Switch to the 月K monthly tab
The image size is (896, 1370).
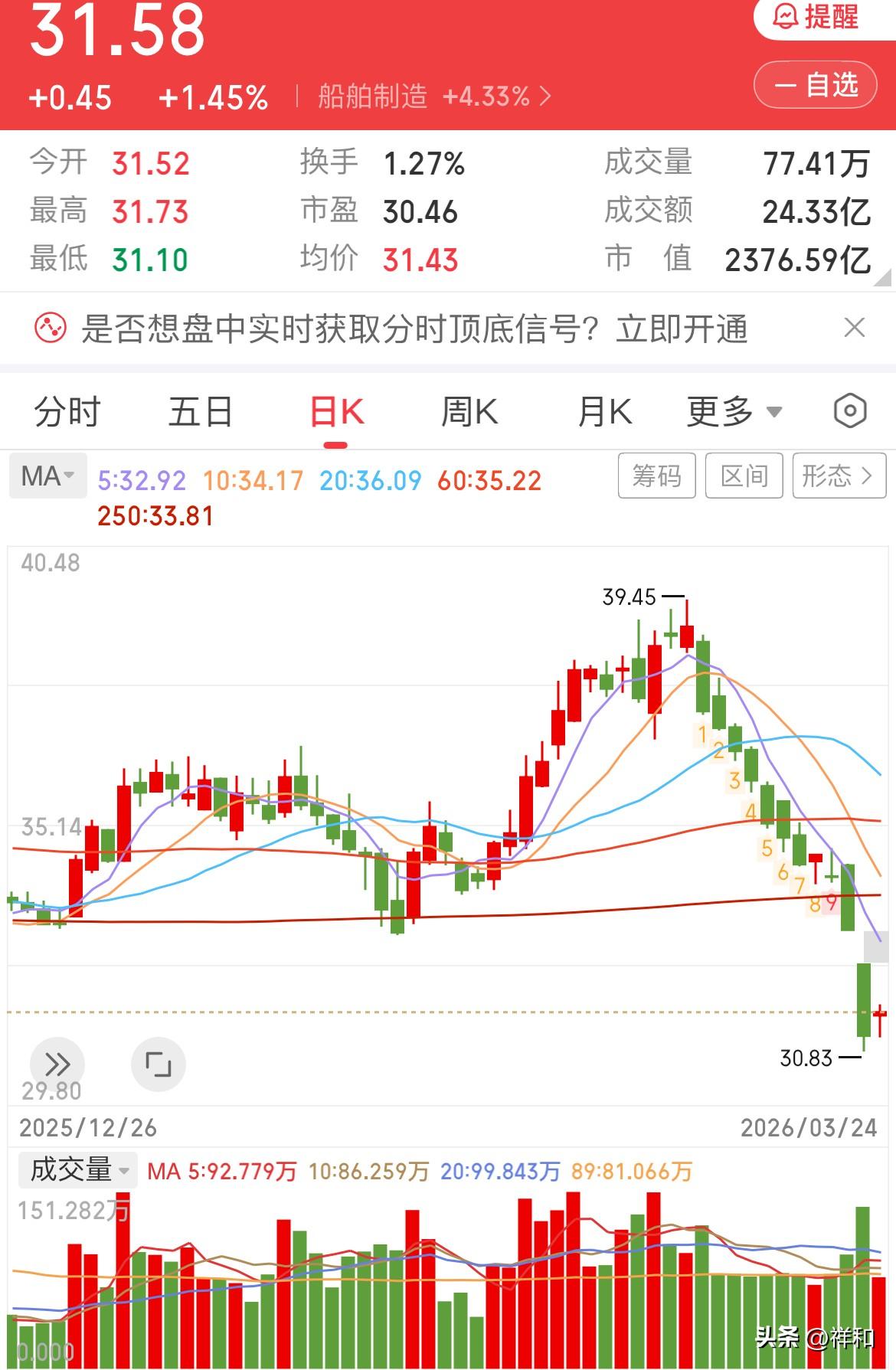click(605, 411)
